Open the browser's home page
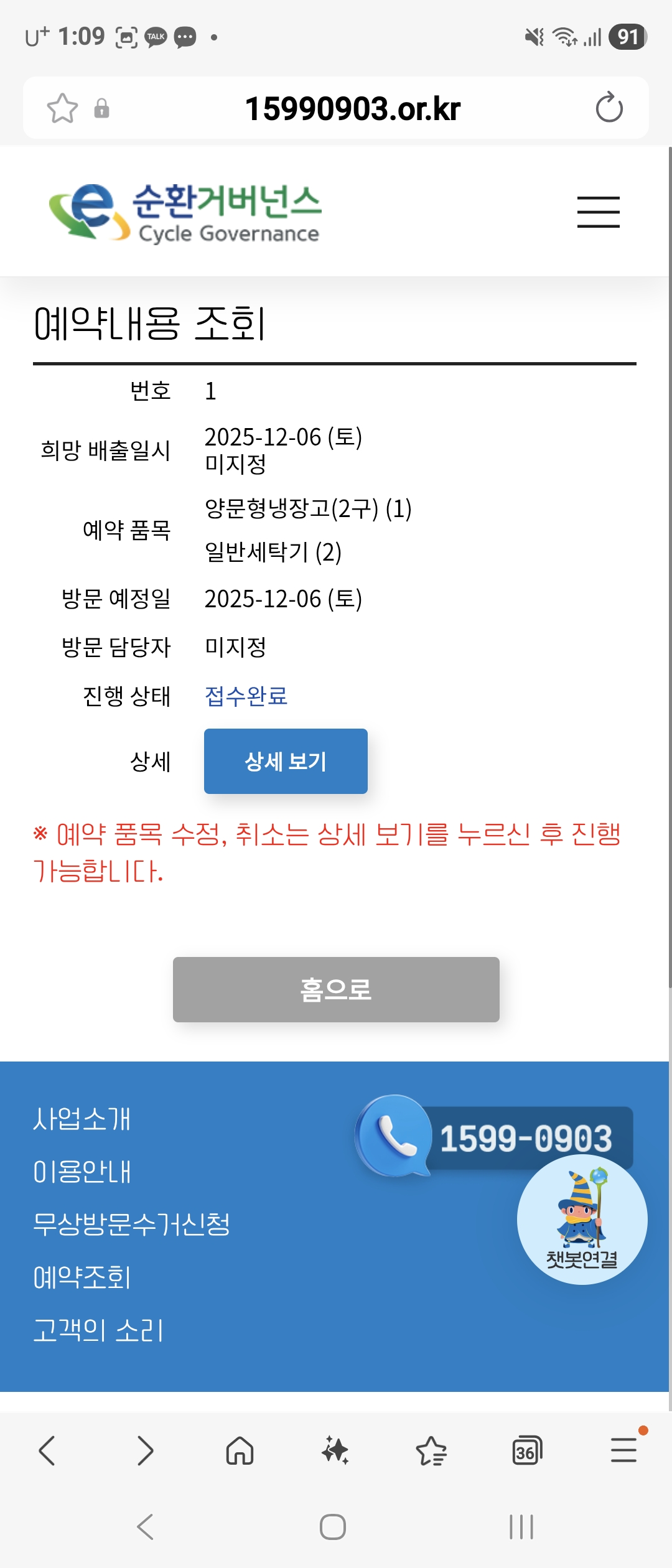 [x=240, y=1451]
